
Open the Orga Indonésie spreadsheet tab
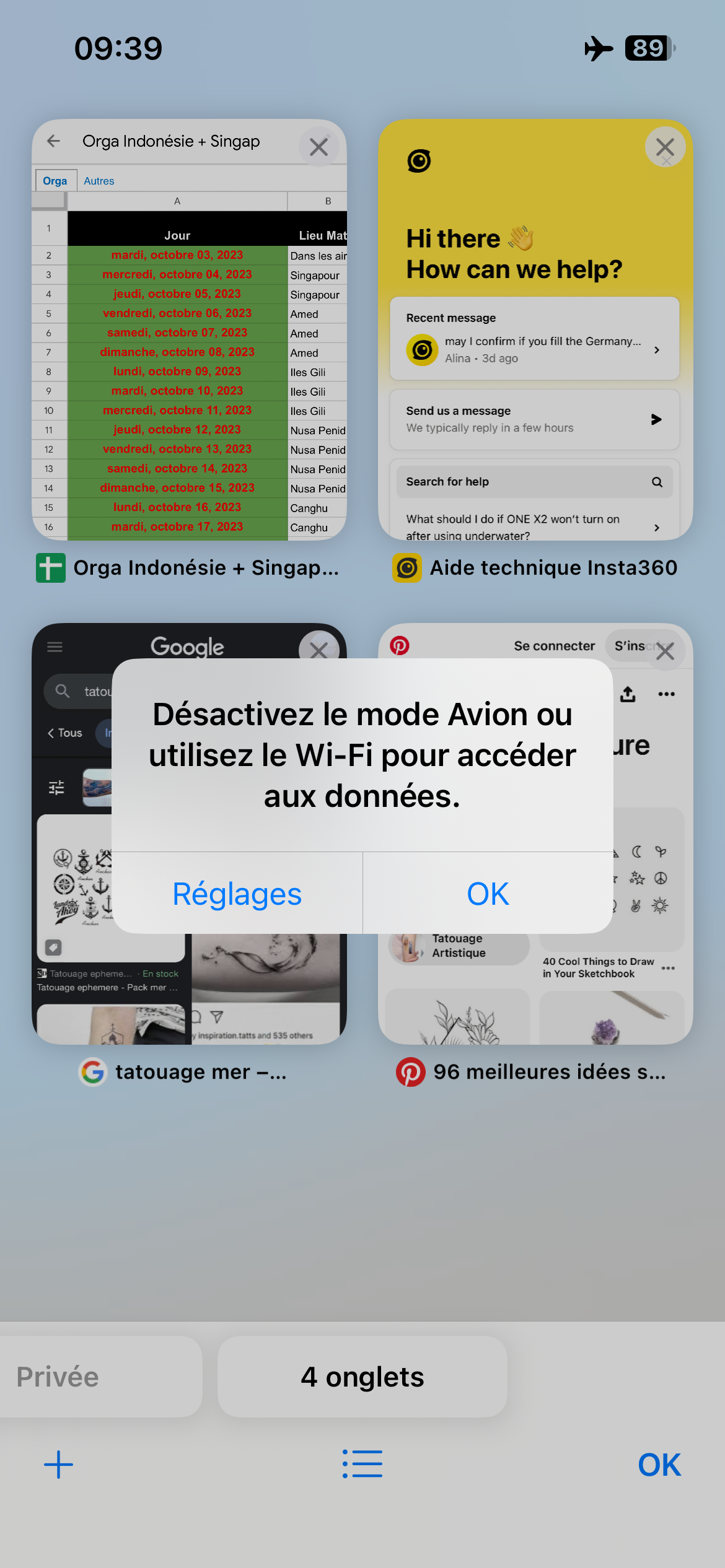pyautogui.click(x=189, y=329)
